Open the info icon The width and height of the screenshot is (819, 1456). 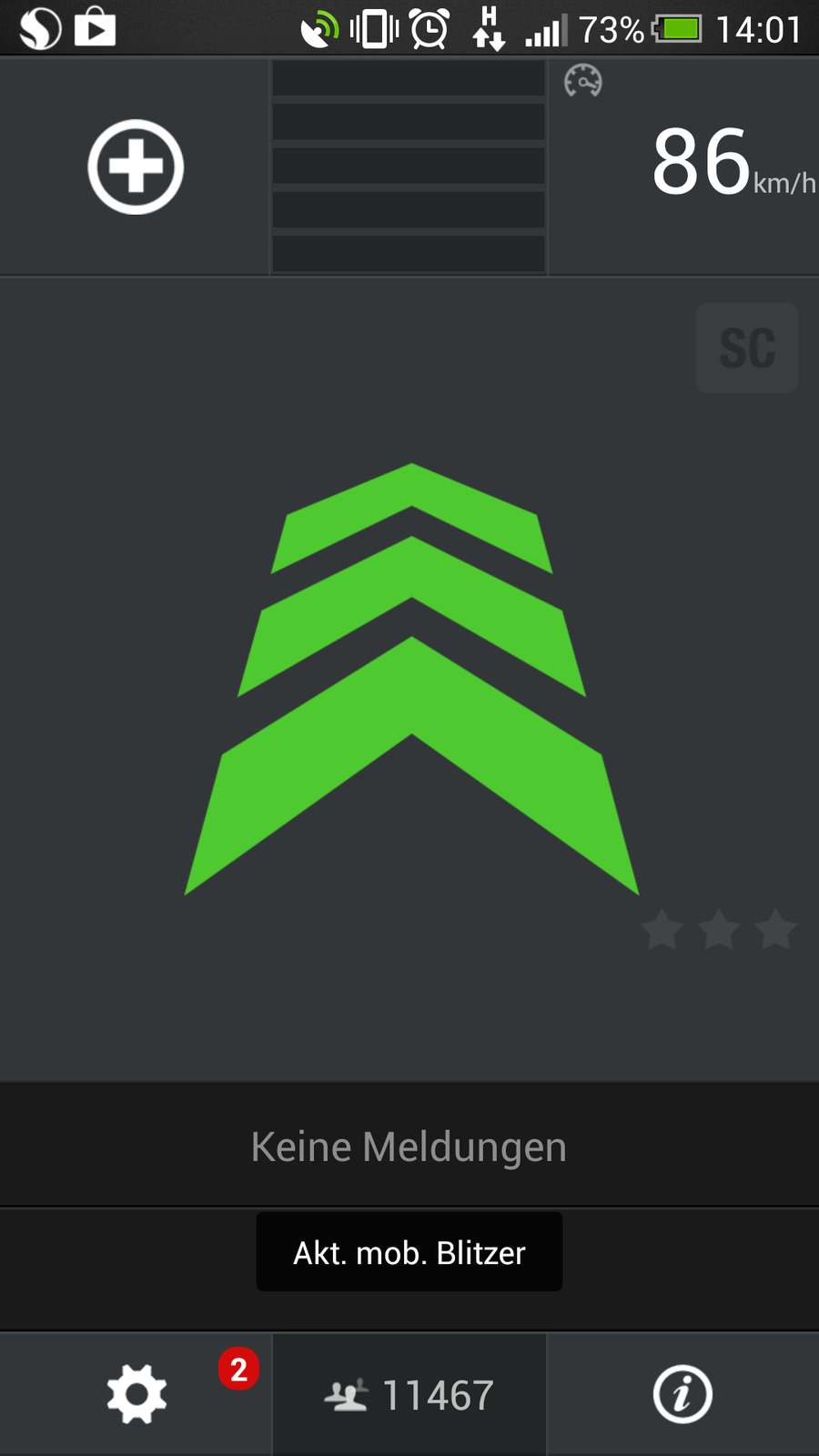pyautogui.click(x=682, y=1394)
